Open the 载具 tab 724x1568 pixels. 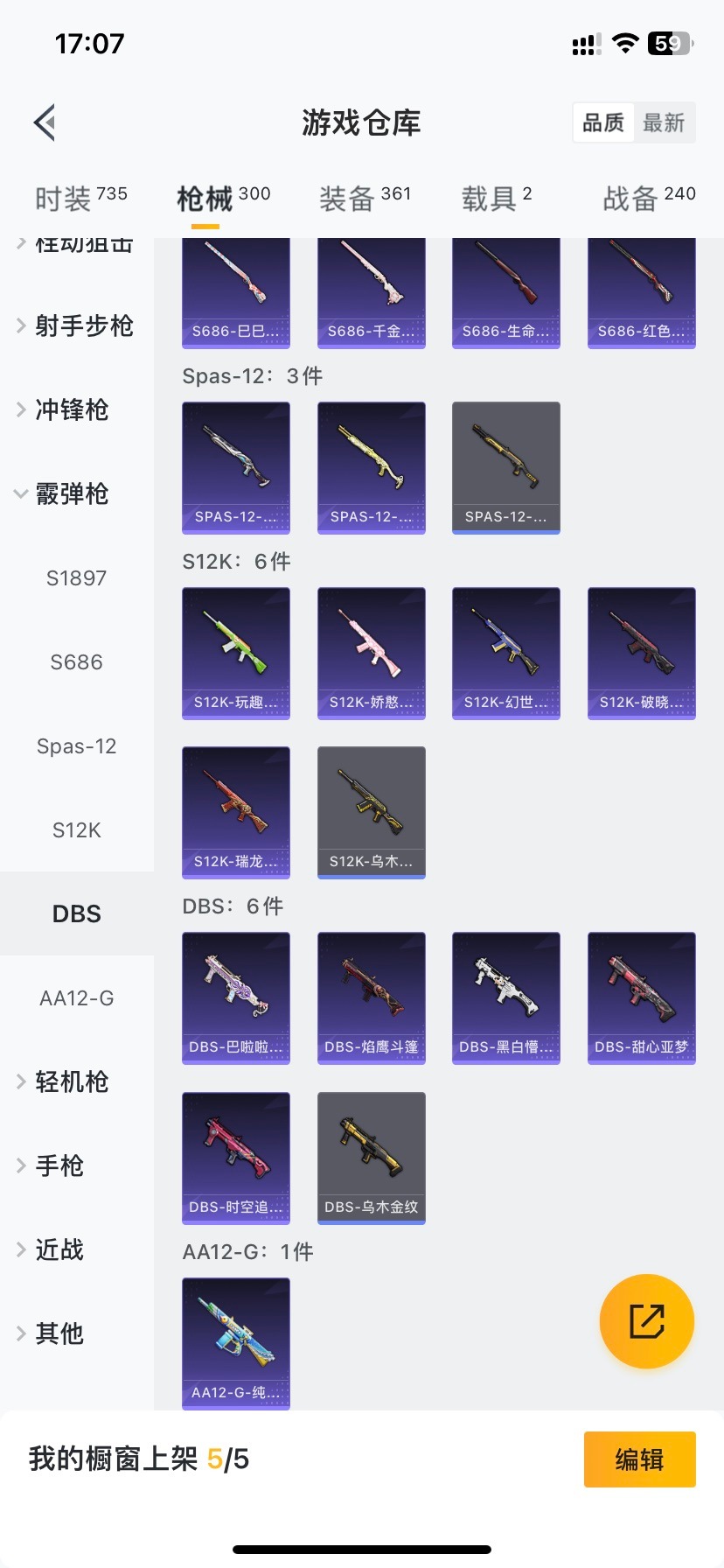496,198
